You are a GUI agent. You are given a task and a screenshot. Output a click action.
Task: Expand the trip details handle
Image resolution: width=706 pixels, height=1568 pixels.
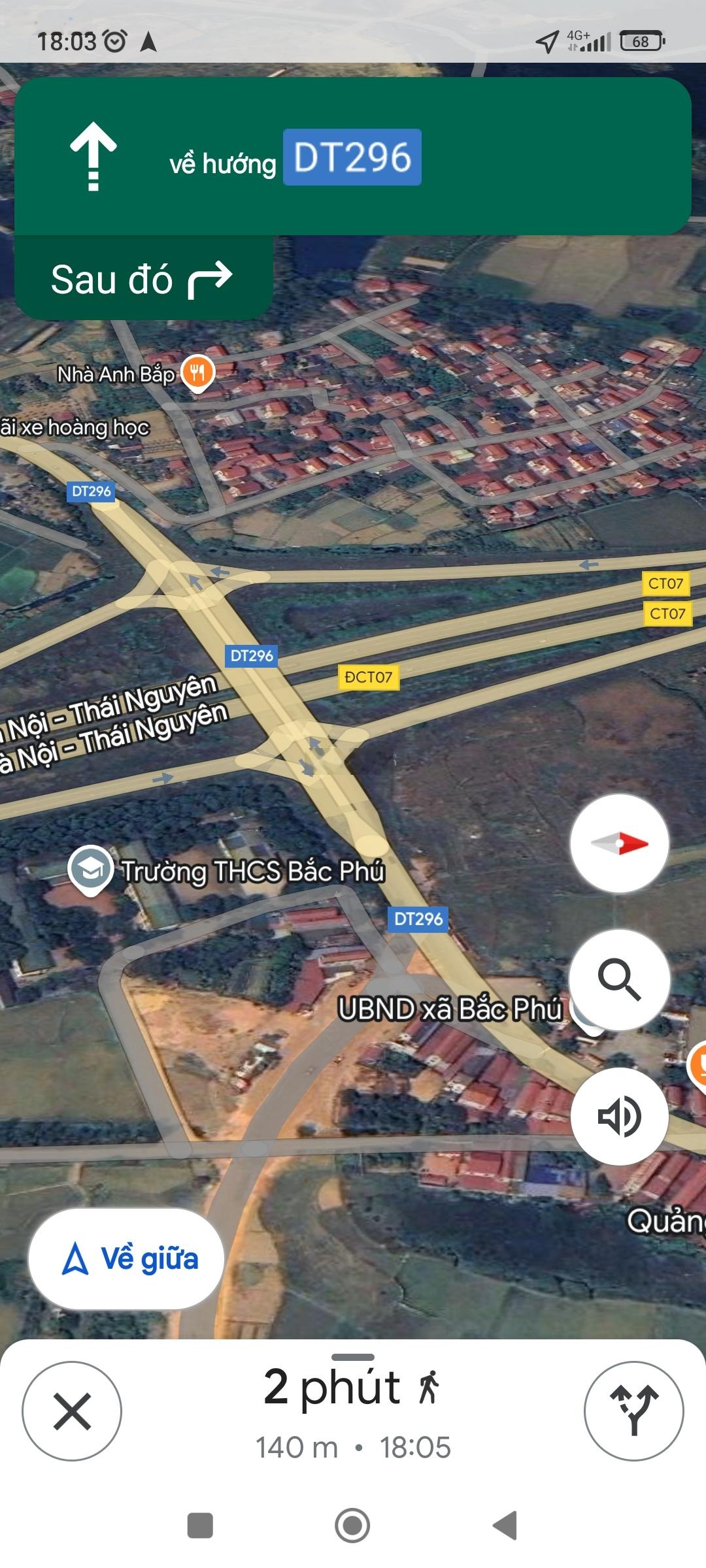(353, 1357)
